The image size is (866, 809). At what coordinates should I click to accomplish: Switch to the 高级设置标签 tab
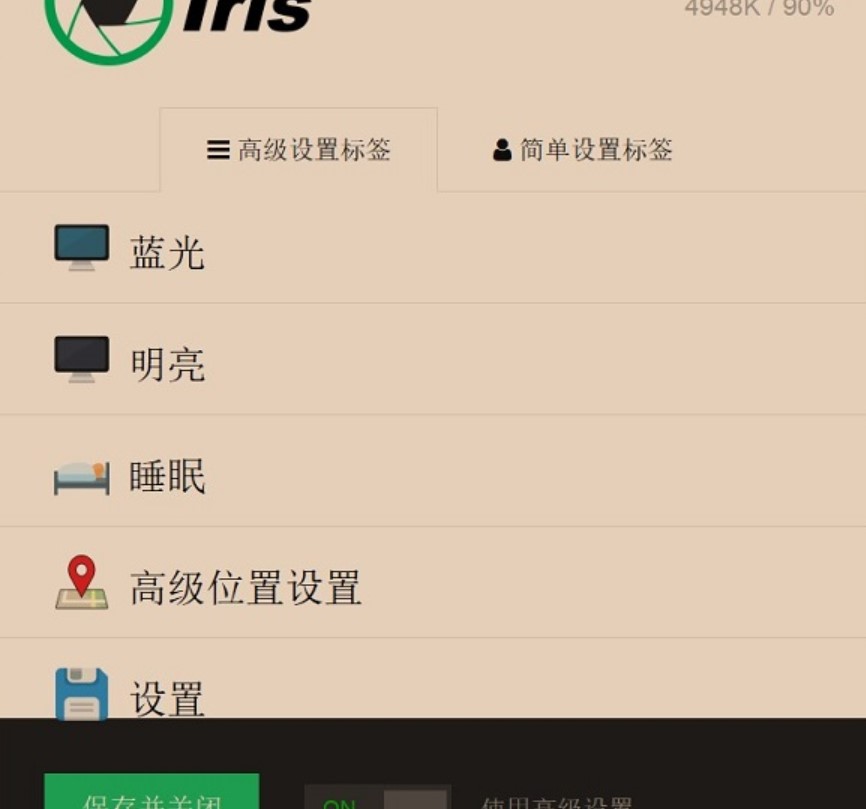[298, 150]
